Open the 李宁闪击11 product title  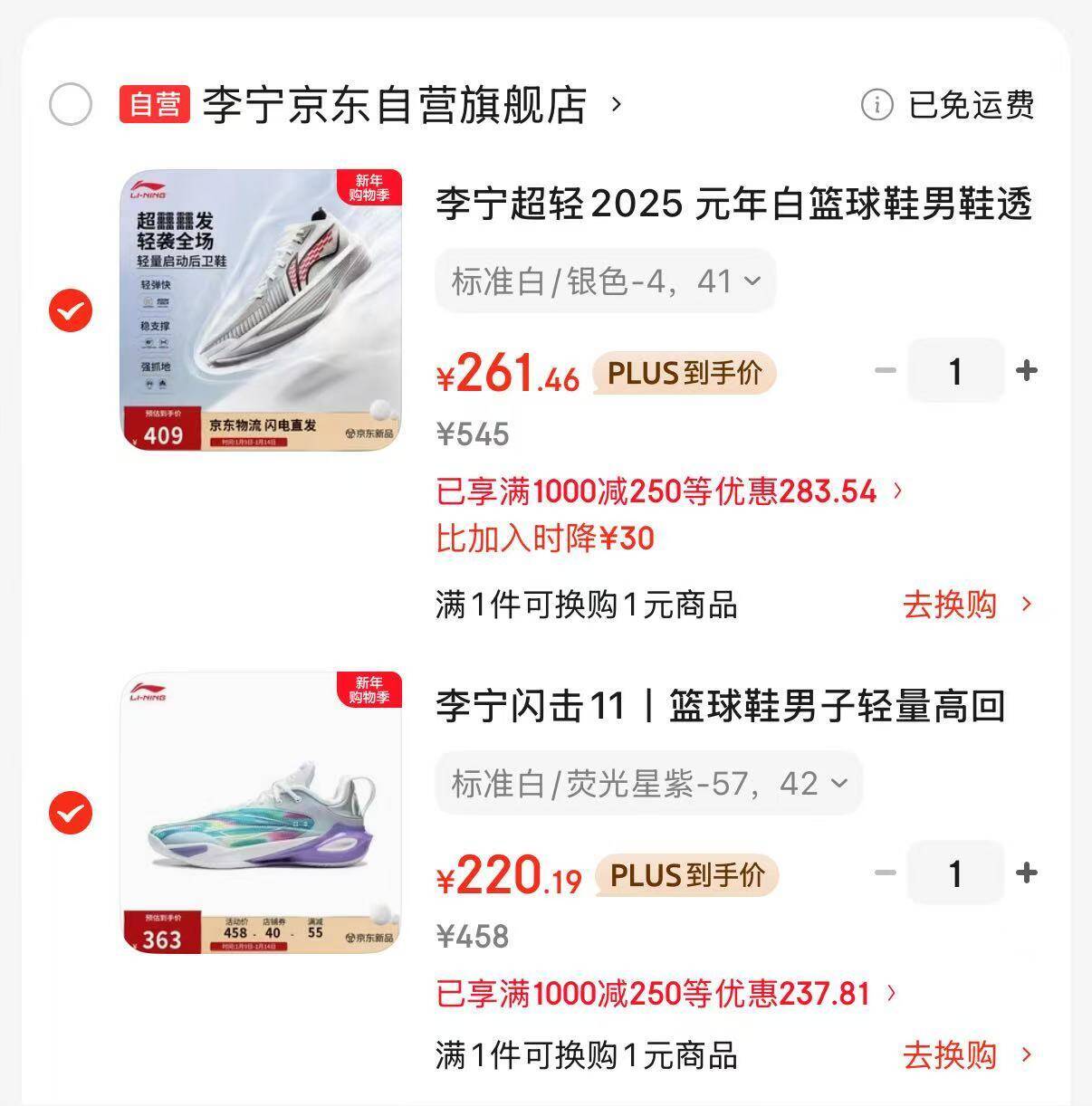(x=720, y=706)
